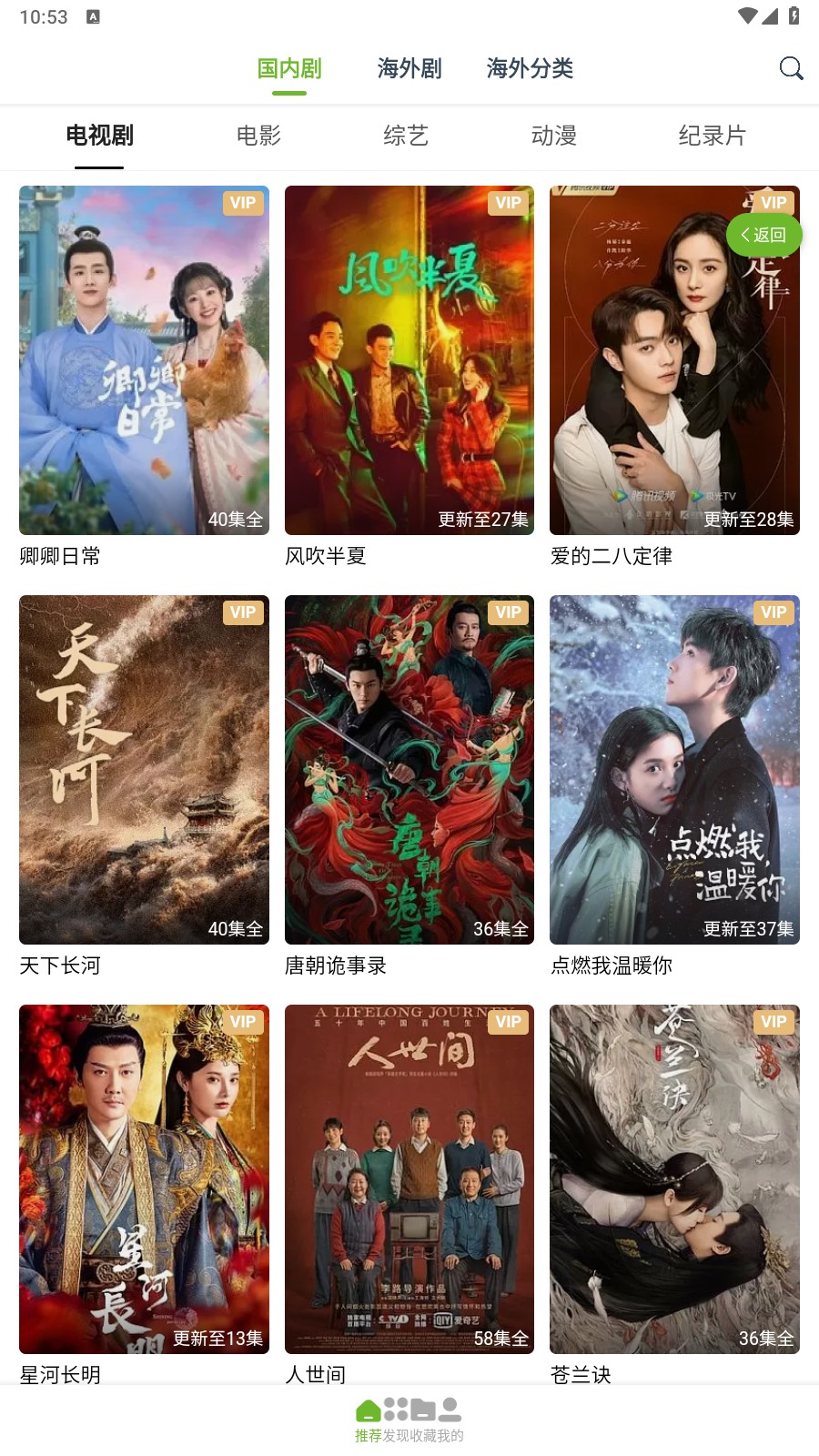819x1456 pixels.
Task: Click the VIP badge on 唐朝诡事录 poster
Action: coord(507,613)
